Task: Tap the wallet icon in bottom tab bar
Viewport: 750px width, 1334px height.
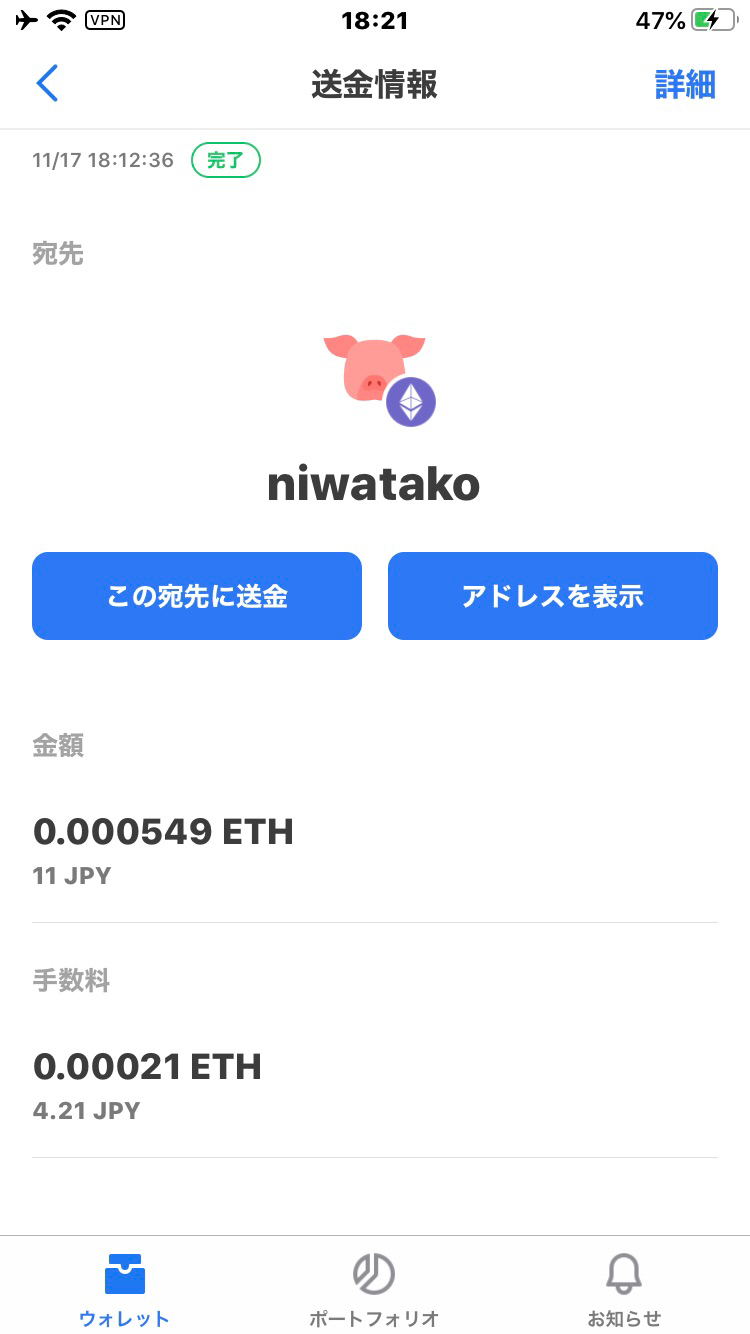Action: click(x=123, y=1275)
